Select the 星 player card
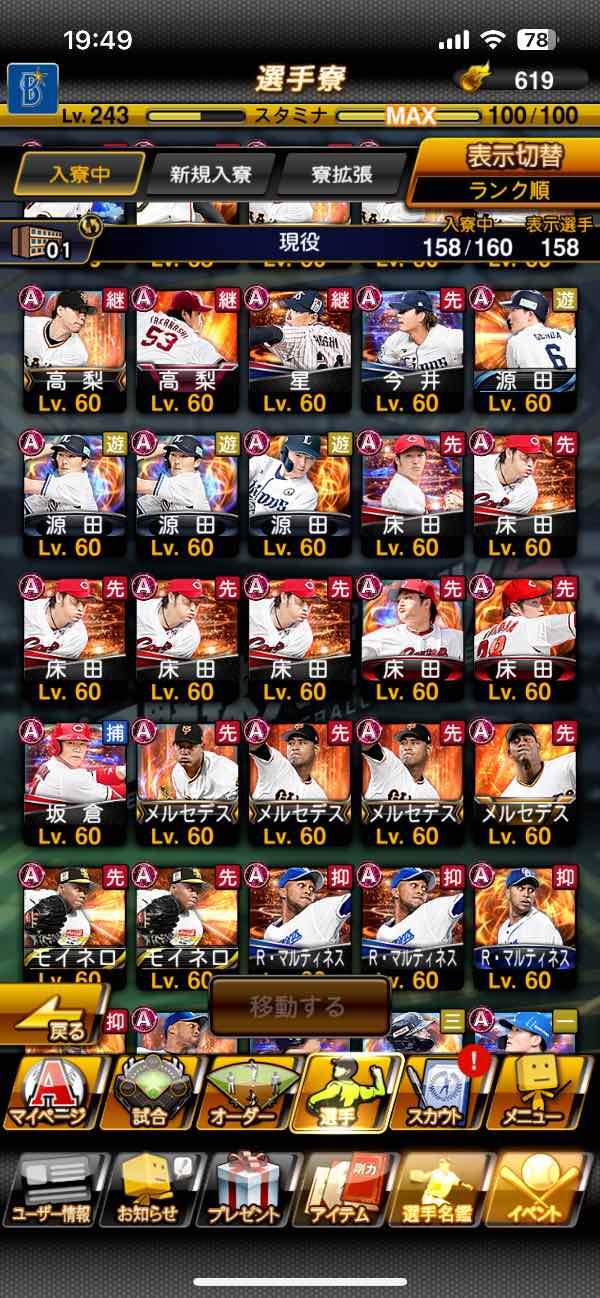 pyautogui.click(x=298, y=352)
